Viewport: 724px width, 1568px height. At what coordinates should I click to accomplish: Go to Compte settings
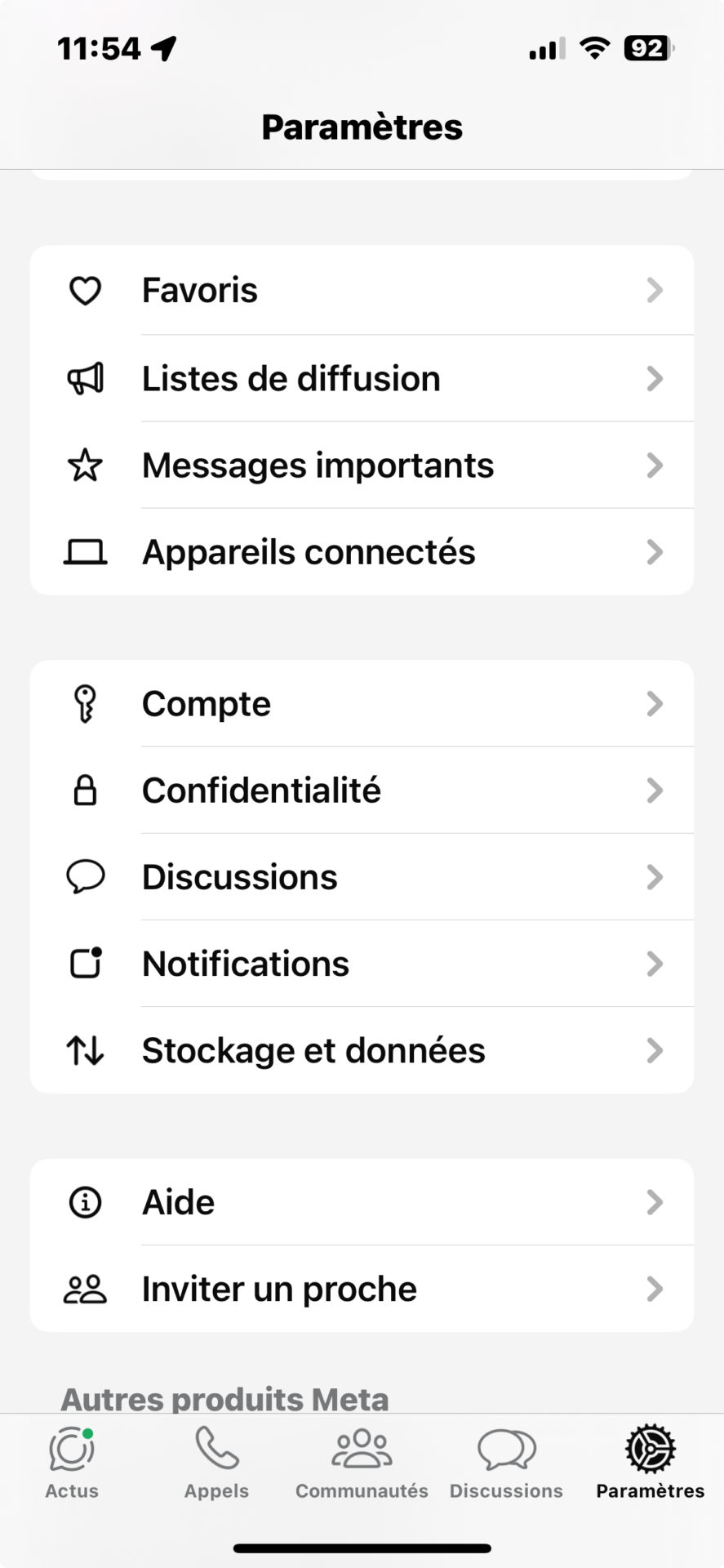(x=362, y=704)
